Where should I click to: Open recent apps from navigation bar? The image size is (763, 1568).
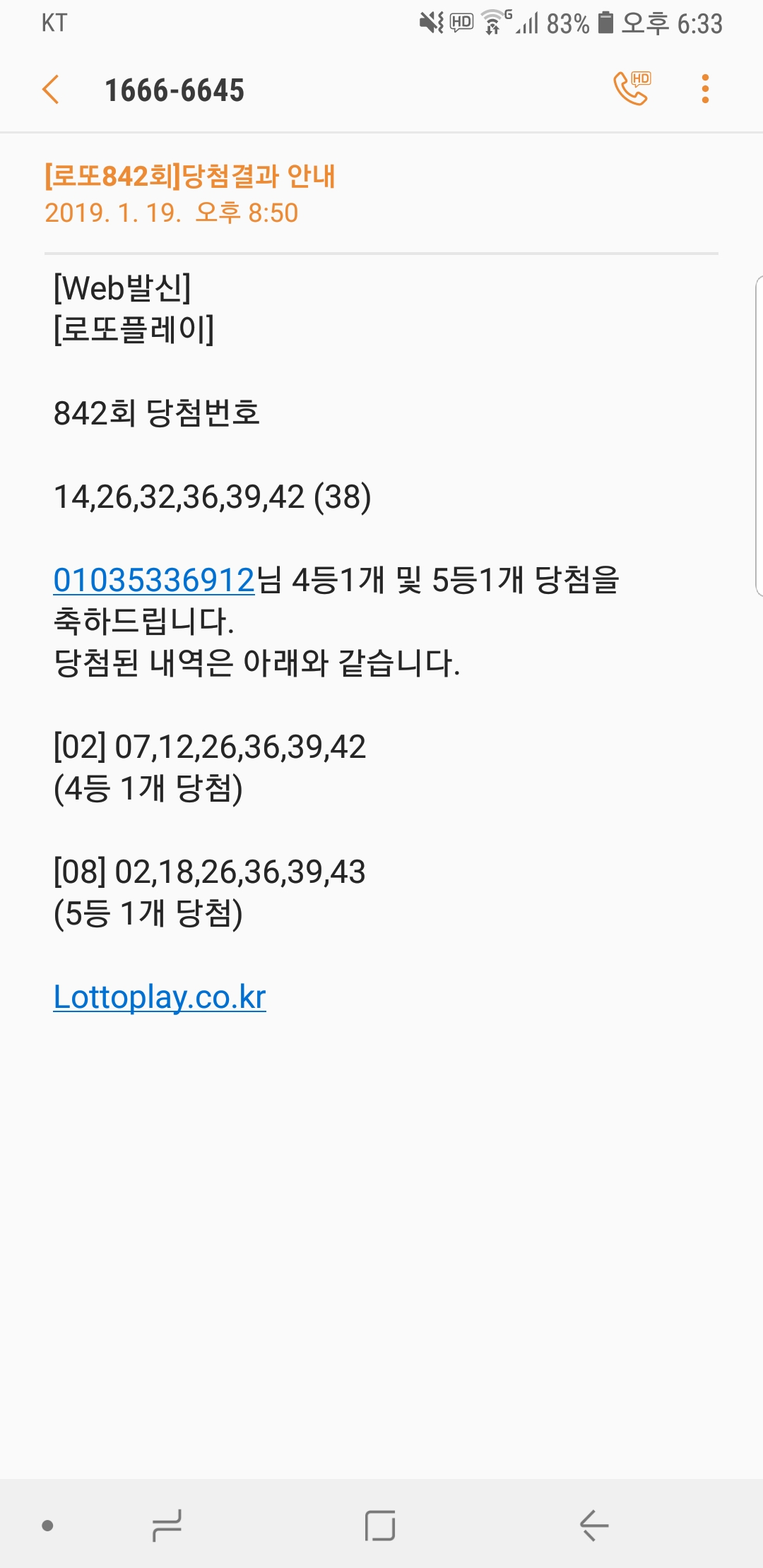[167, 1525]
